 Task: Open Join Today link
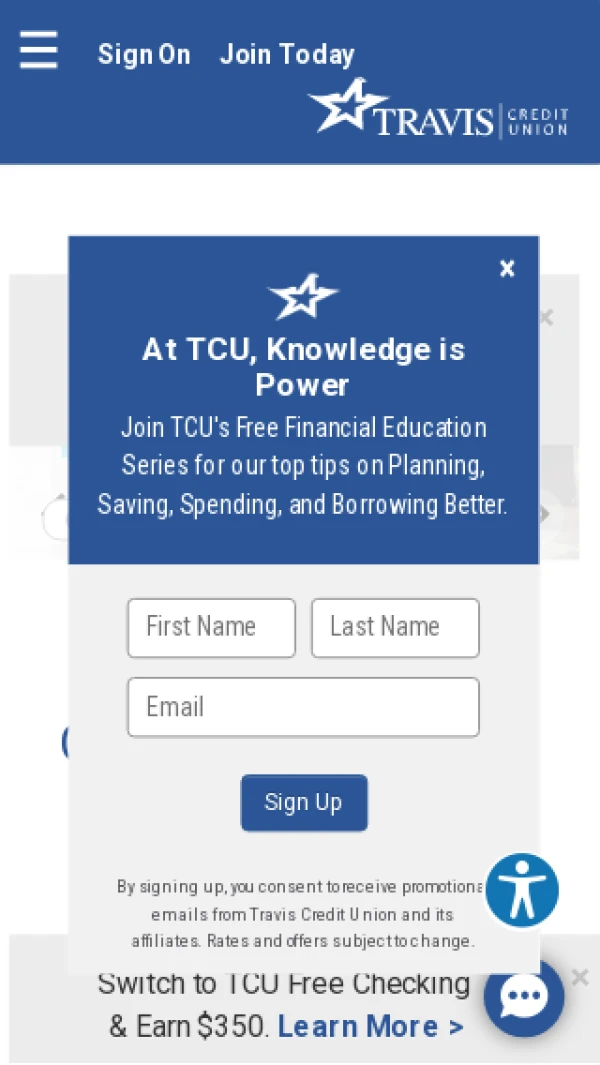pyautogui.click(x=287, y=55)
